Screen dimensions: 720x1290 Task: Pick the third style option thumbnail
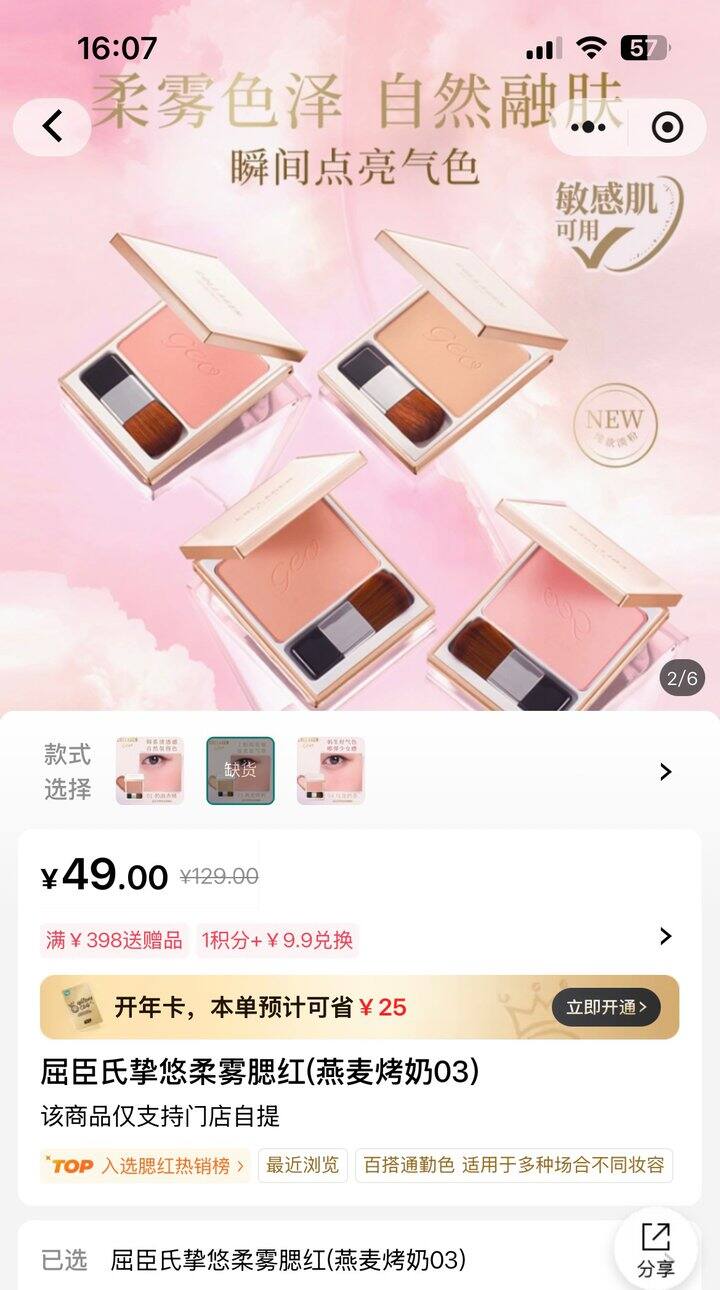tap(330, 771)
